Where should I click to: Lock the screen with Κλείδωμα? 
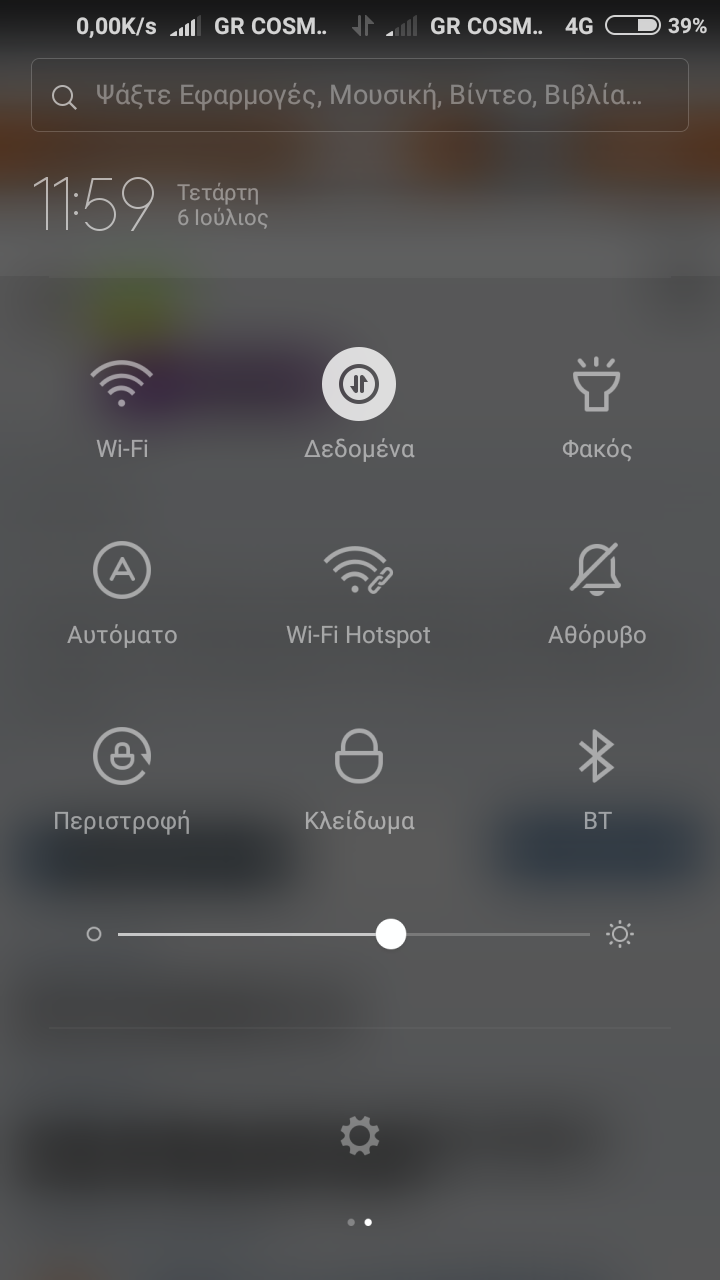(359, 756)
